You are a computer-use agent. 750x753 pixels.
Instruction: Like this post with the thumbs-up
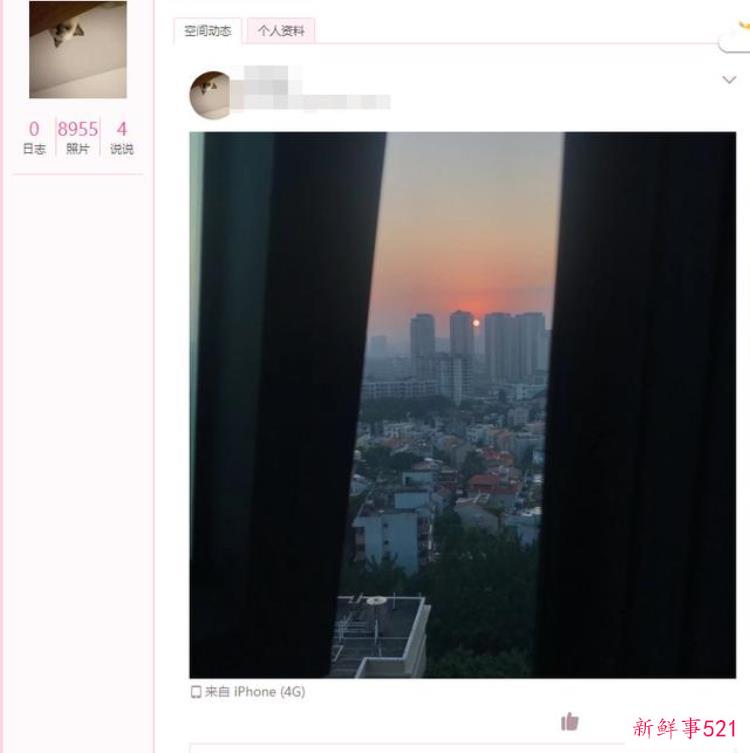570,722
